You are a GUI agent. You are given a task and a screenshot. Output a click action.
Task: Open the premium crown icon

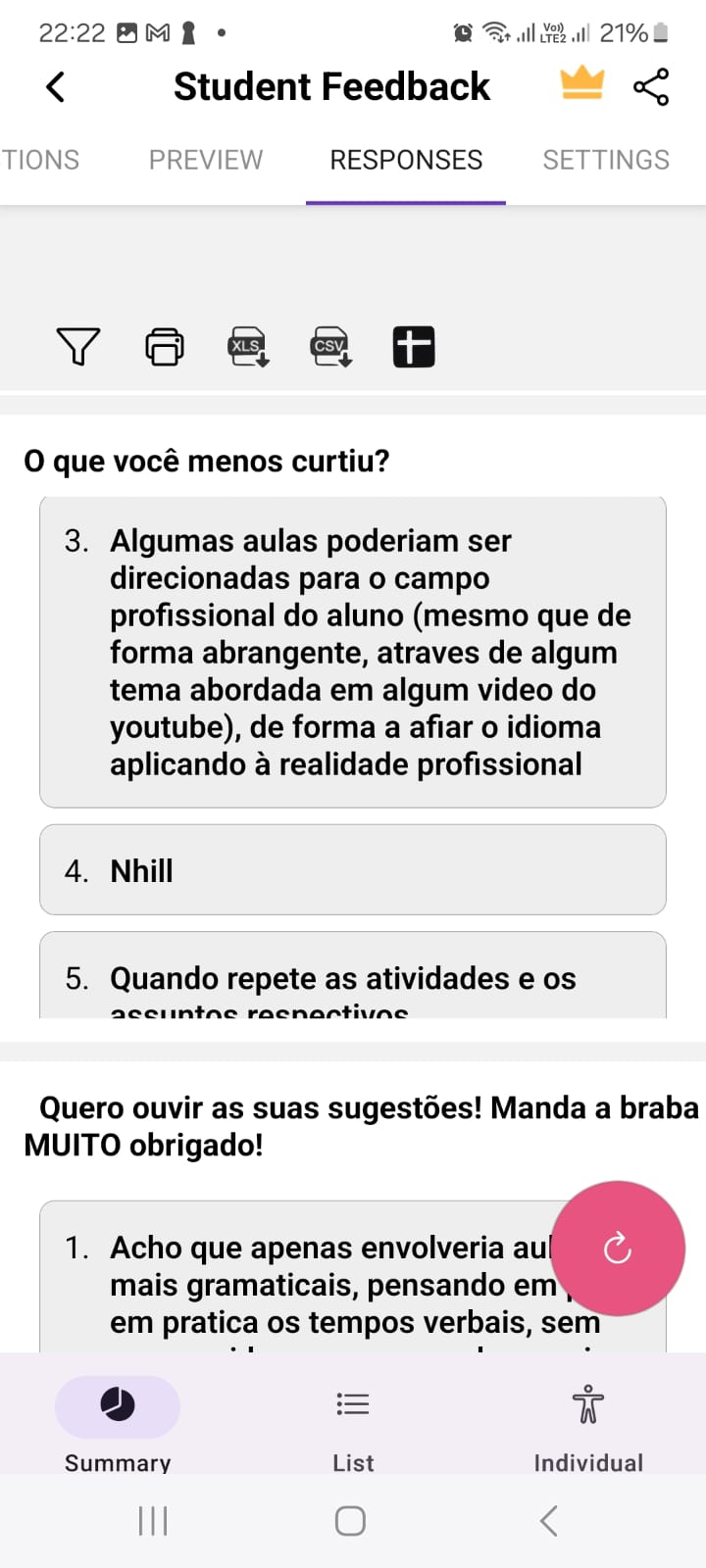[x=581, y=84]
